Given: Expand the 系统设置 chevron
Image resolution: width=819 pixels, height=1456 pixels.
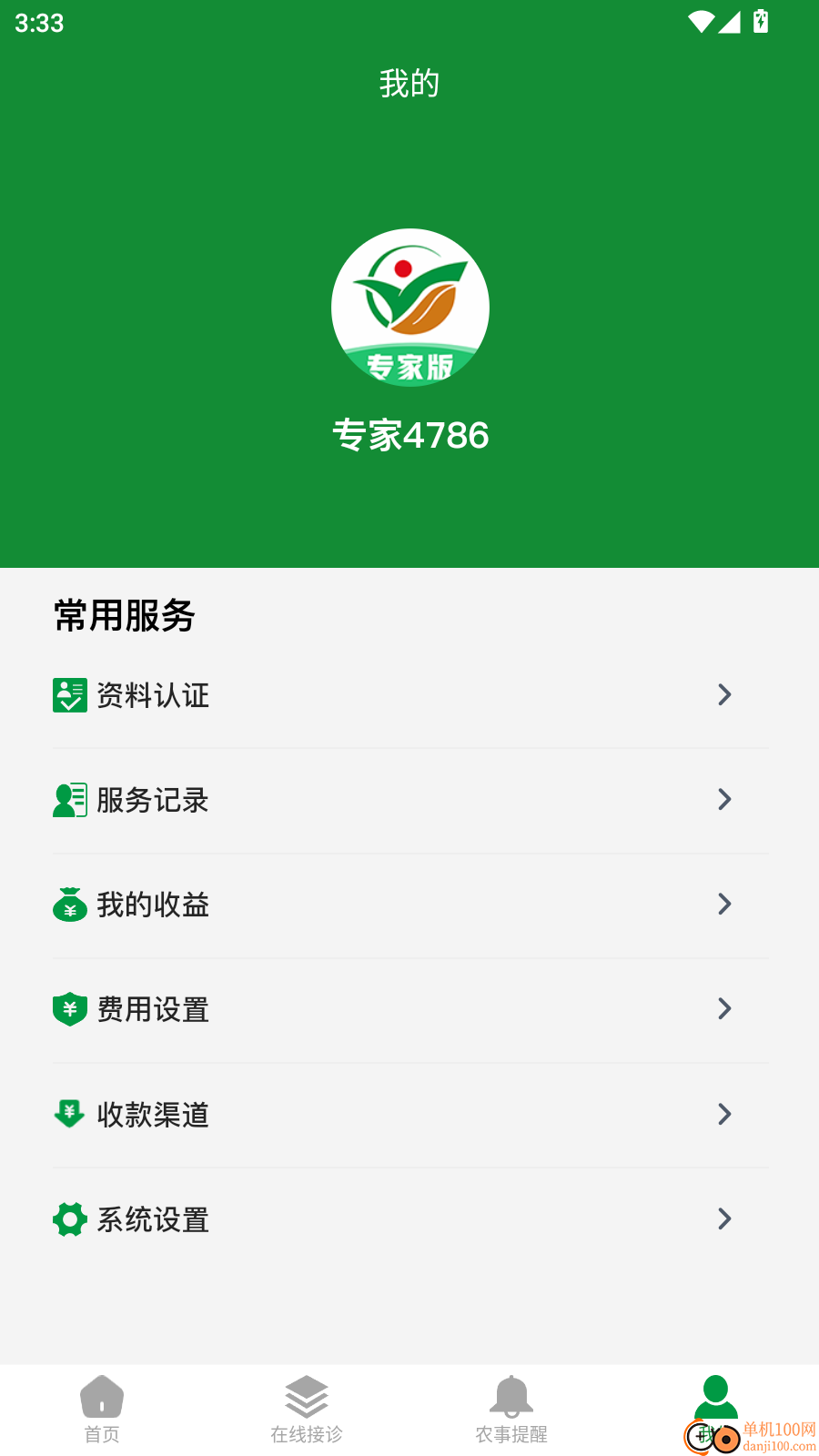Looking at the screenshot, I should (724, 1219).
